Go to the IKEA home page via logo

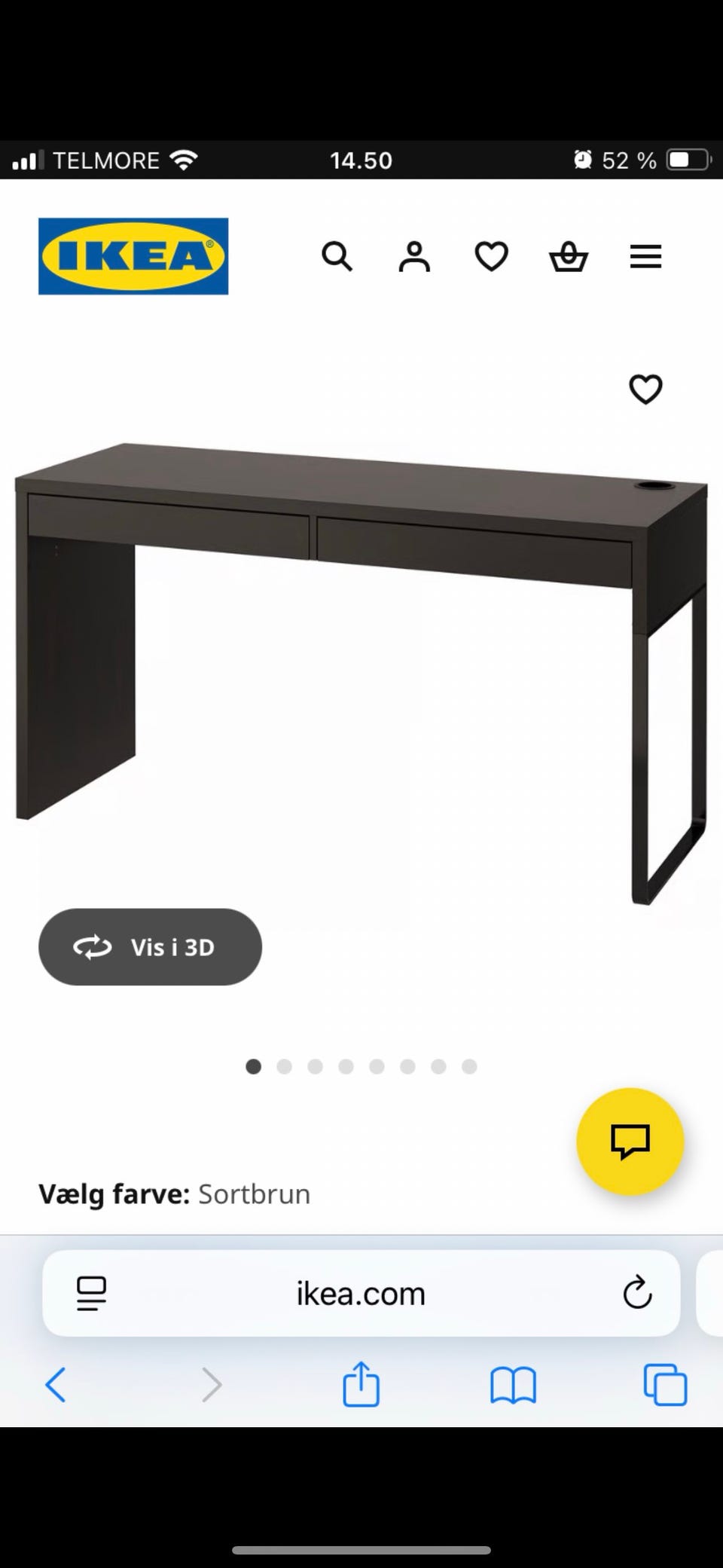click(x=133, y=256)
